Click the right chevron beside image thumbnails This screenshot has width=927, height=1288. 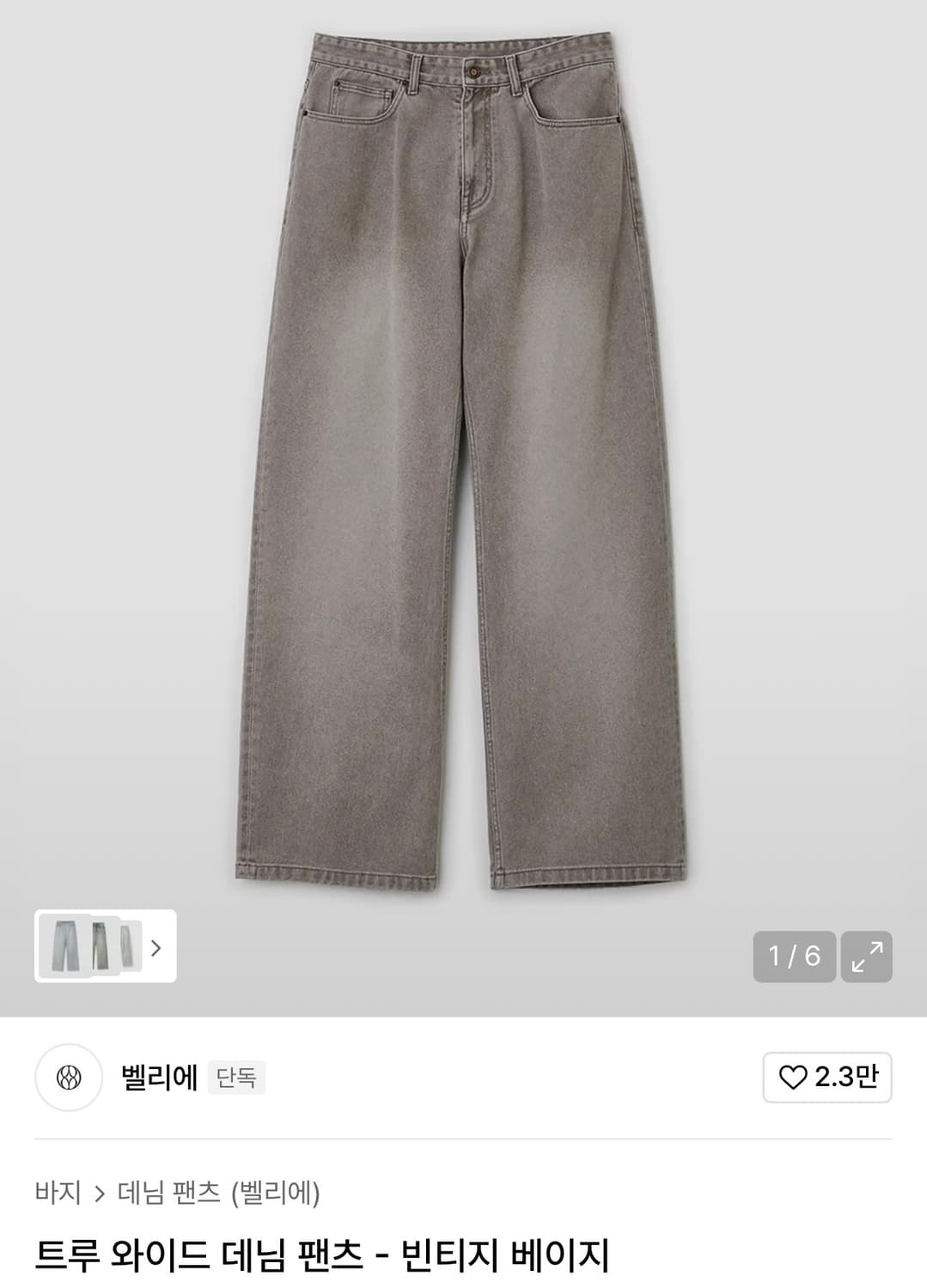pyautogui.click(x=156, y=950)
